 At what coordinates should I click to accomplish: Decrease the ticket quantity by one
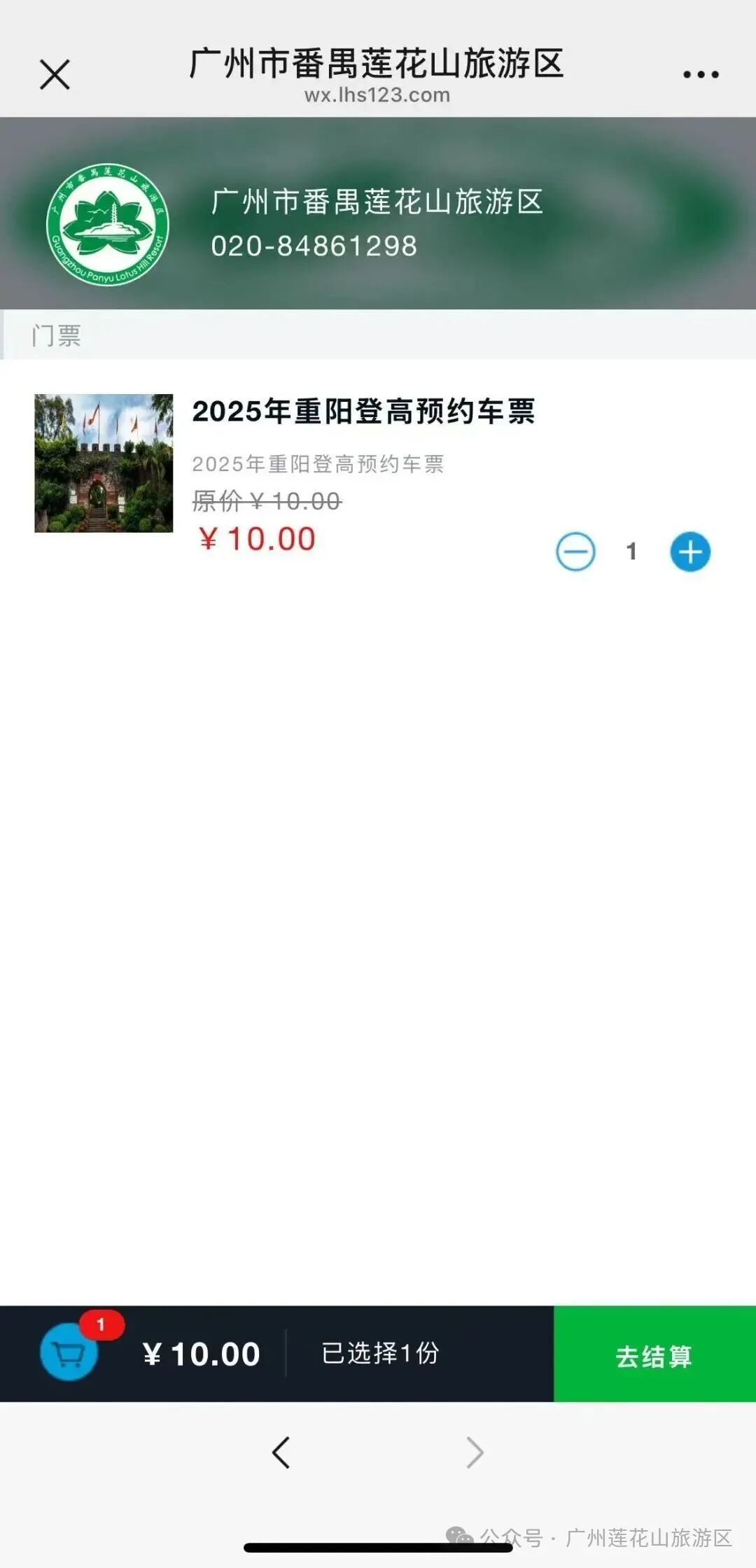[575, 552]
